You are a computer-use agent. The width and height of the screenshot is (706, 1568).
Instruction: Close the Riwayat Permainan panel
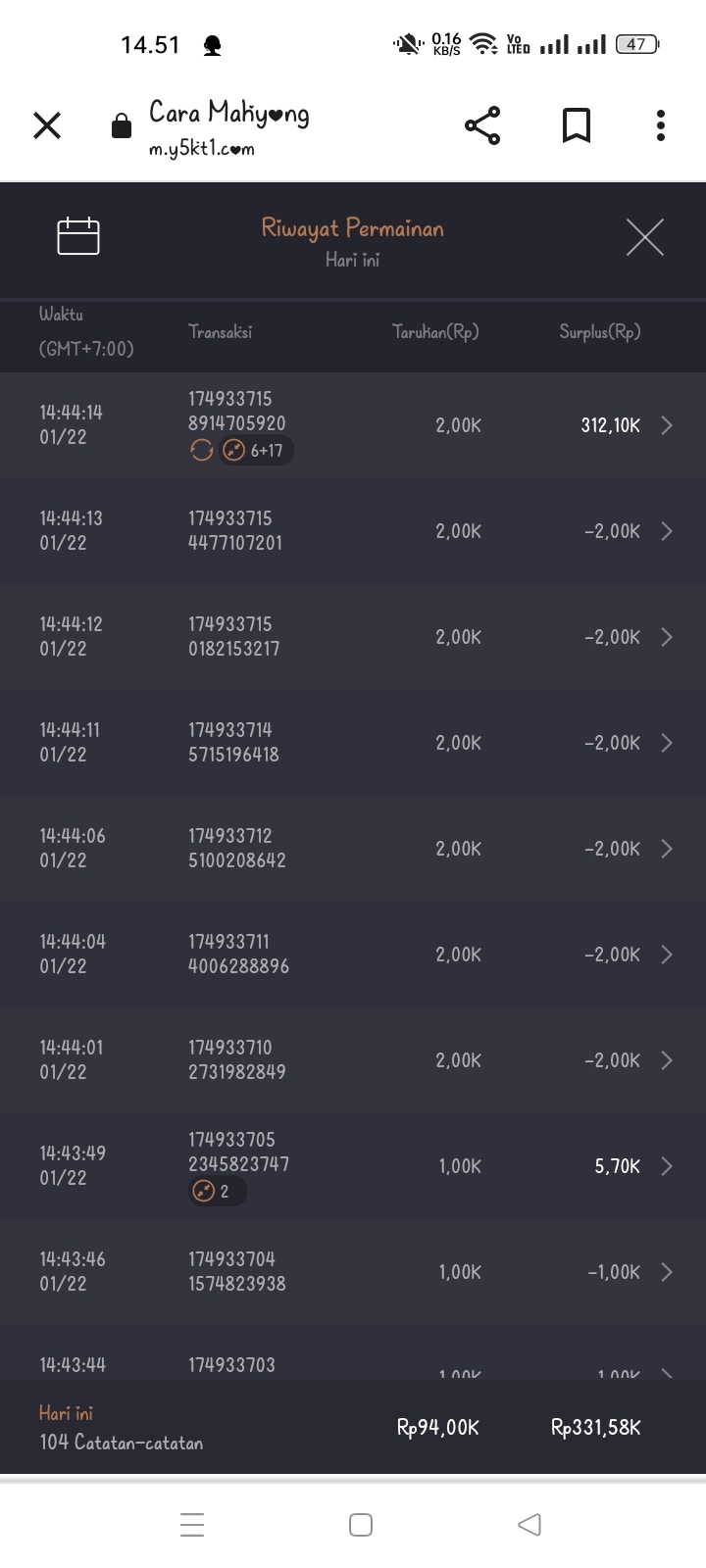[x=644, y=237]
